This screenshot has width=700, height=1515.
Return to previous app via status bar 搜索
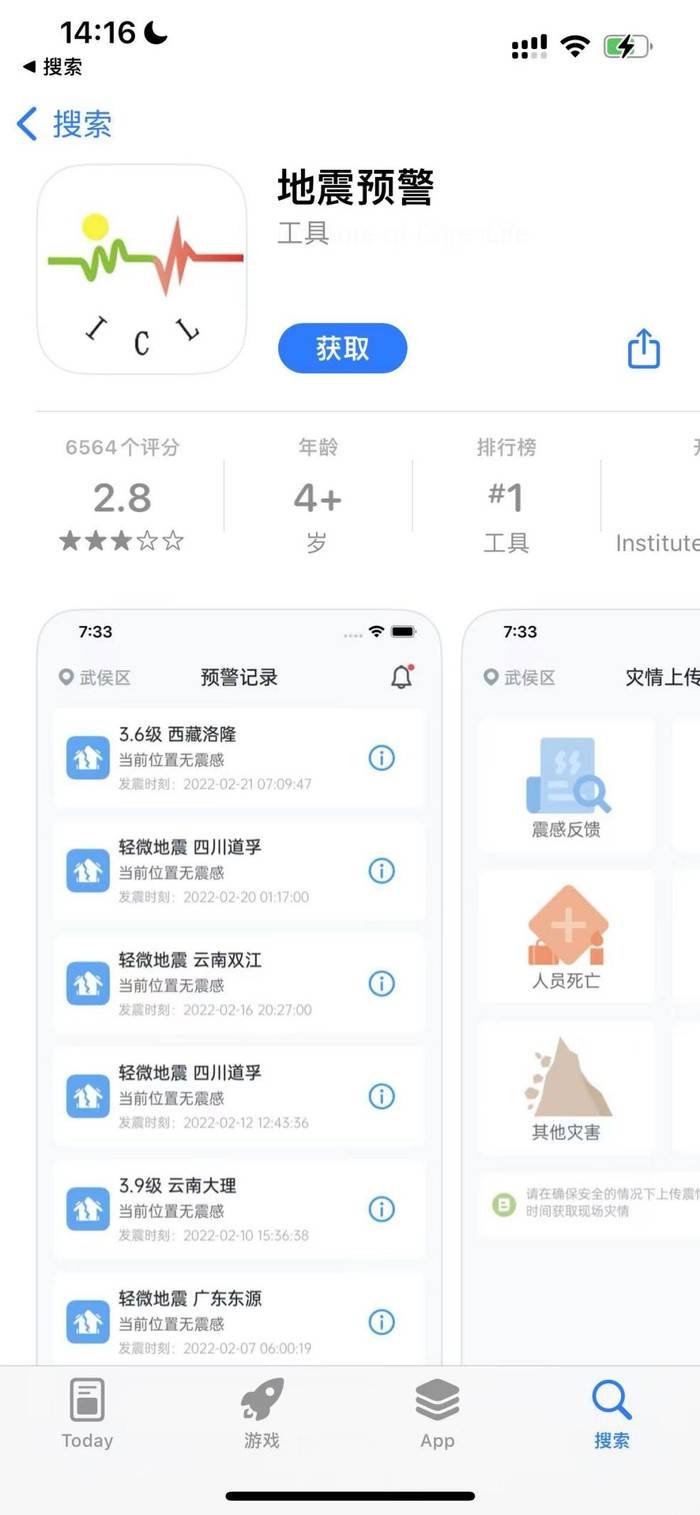(53, 67)
